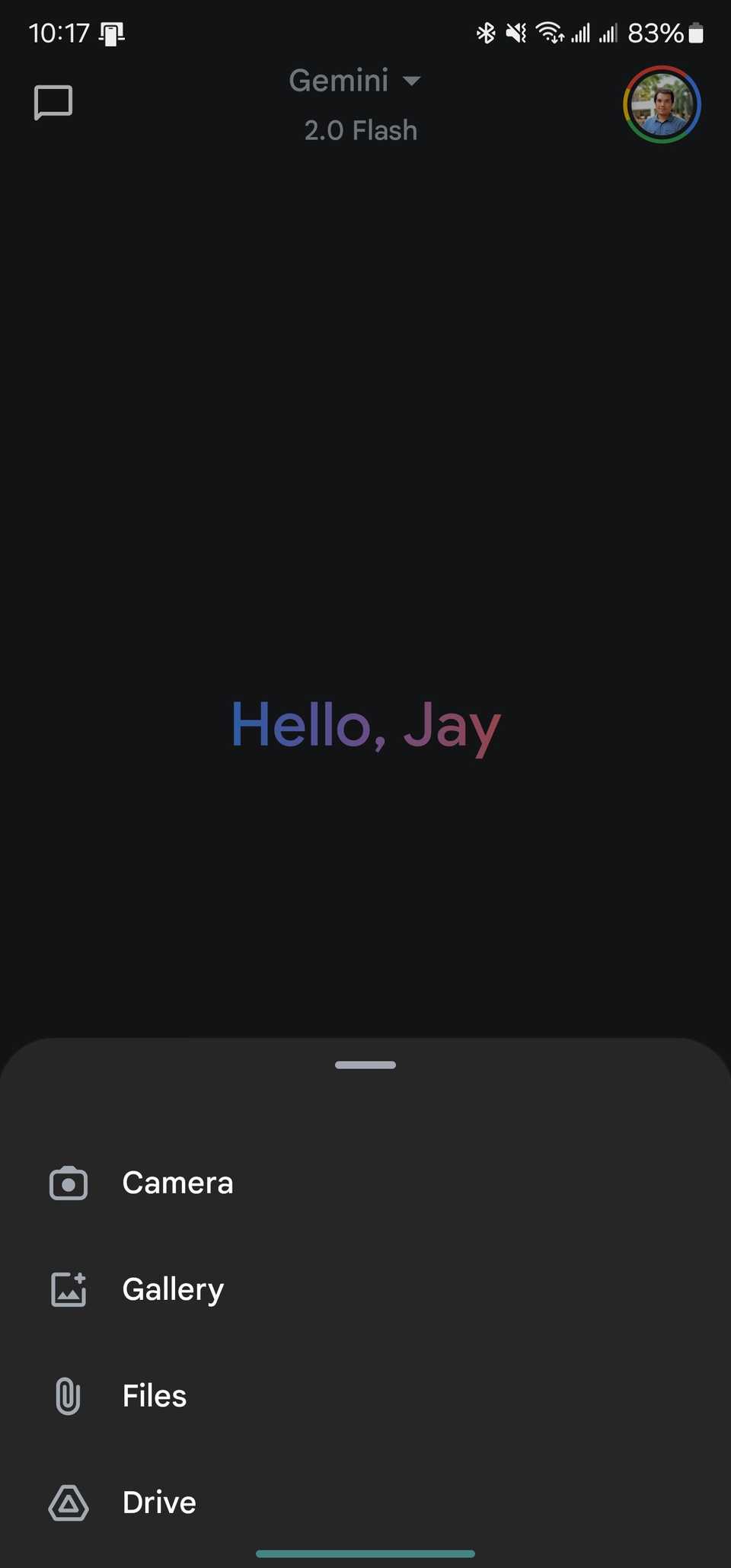This screenshot has width=731, height=1568.
Task: Select Files to attach a document
Action: [x=154, y=1397]
